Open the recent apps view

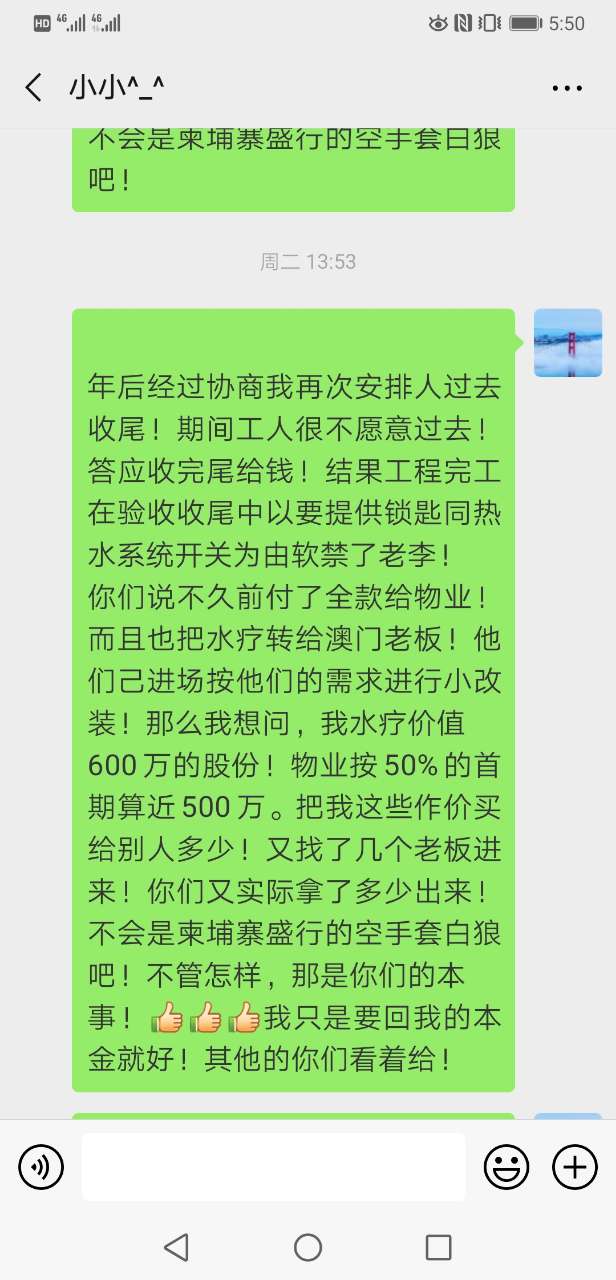439,1246
